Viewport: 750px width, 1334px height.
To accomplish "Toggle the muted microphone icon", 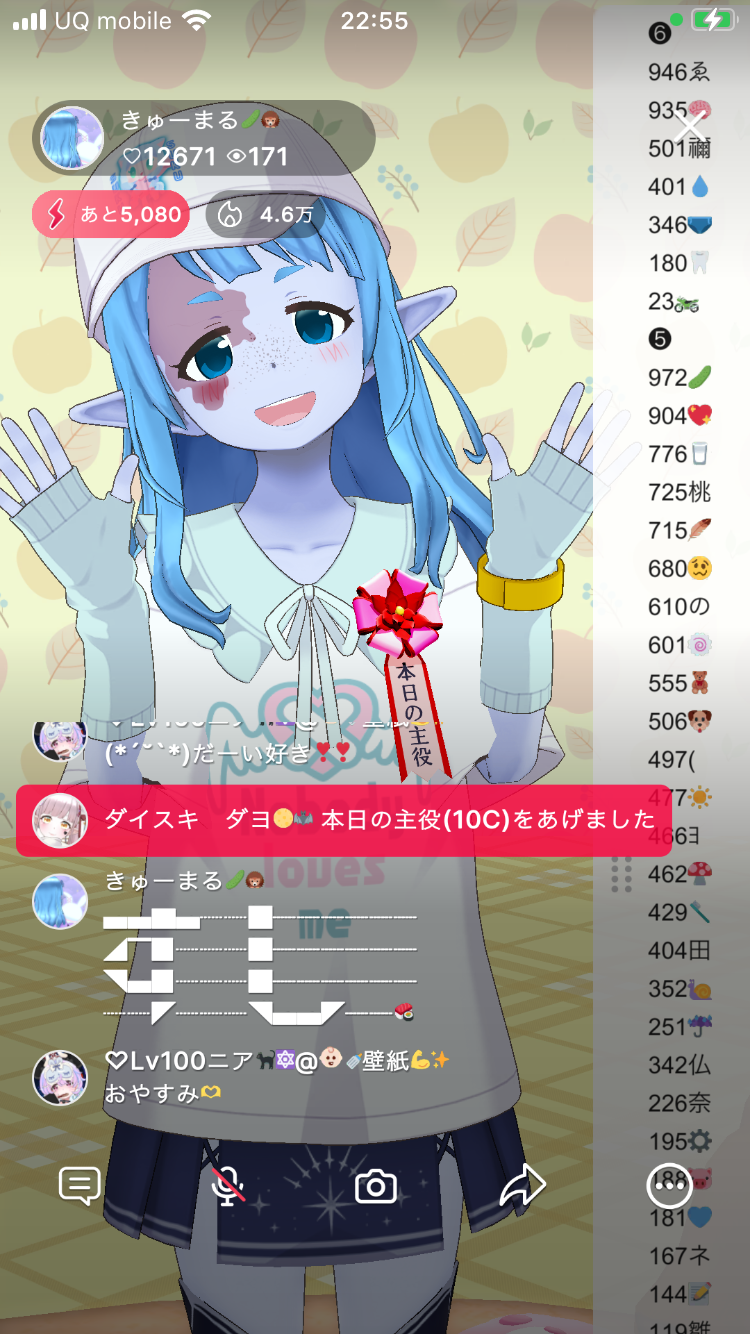I will pyautogui.click(x=229, y=1186).
